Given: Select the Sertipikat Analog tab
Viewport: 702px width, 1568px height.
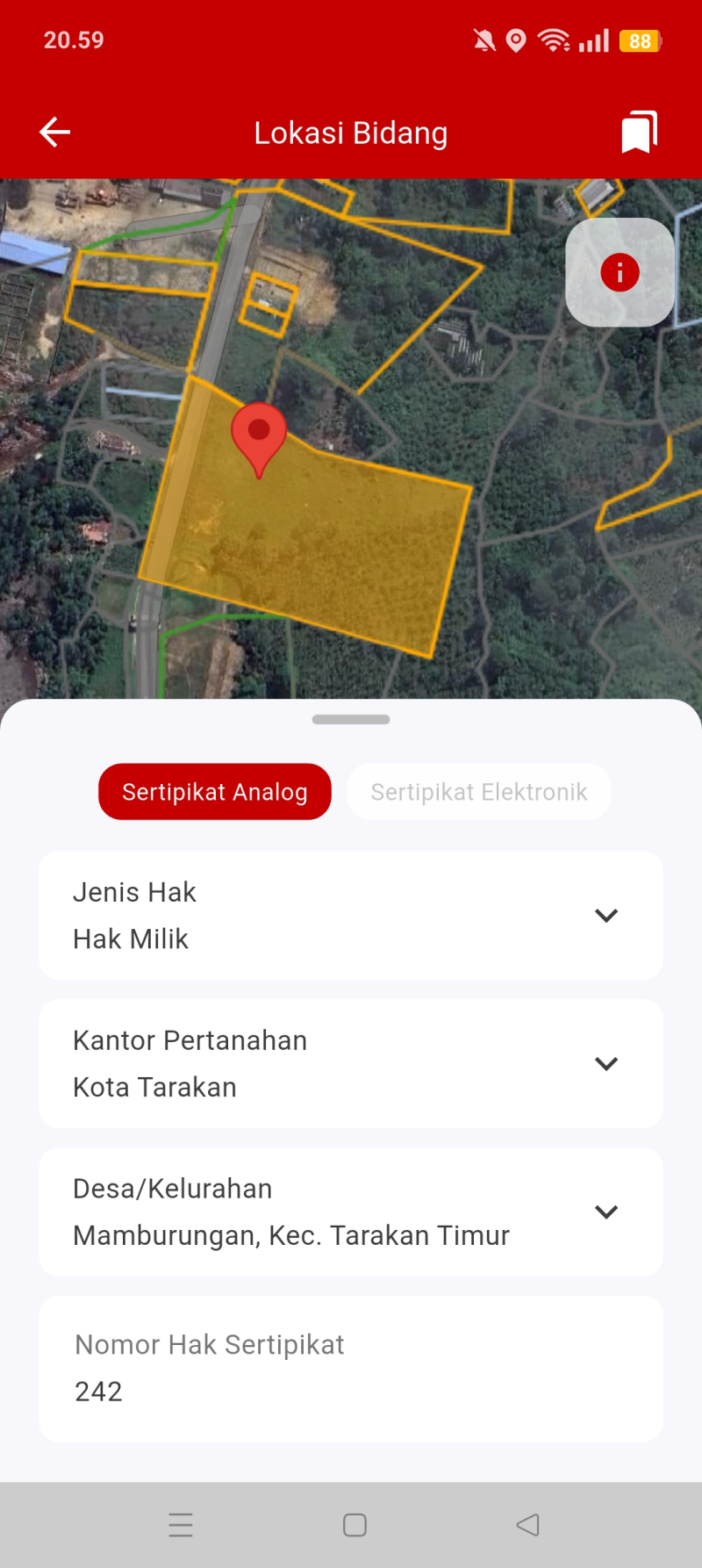Looking at the screenshot, I should (214, 791).
